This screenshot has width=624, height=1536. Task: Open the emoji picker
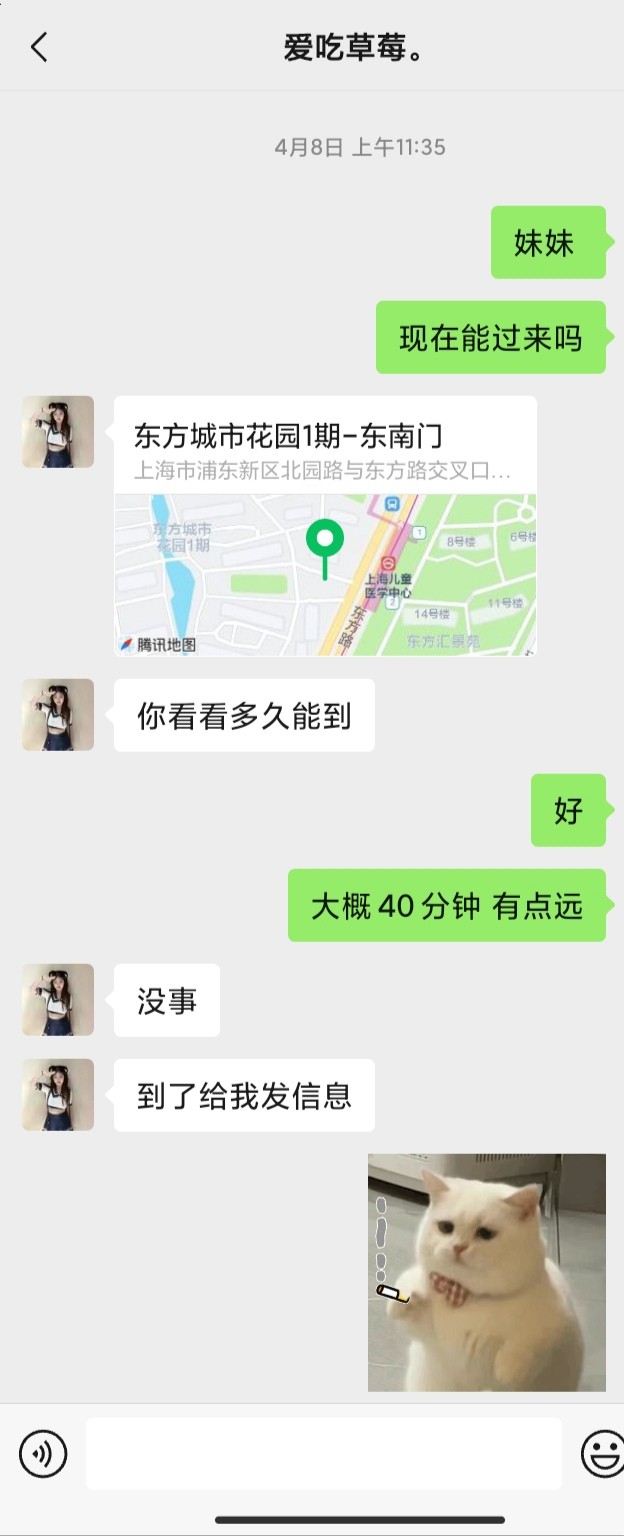pos(602,1453)
